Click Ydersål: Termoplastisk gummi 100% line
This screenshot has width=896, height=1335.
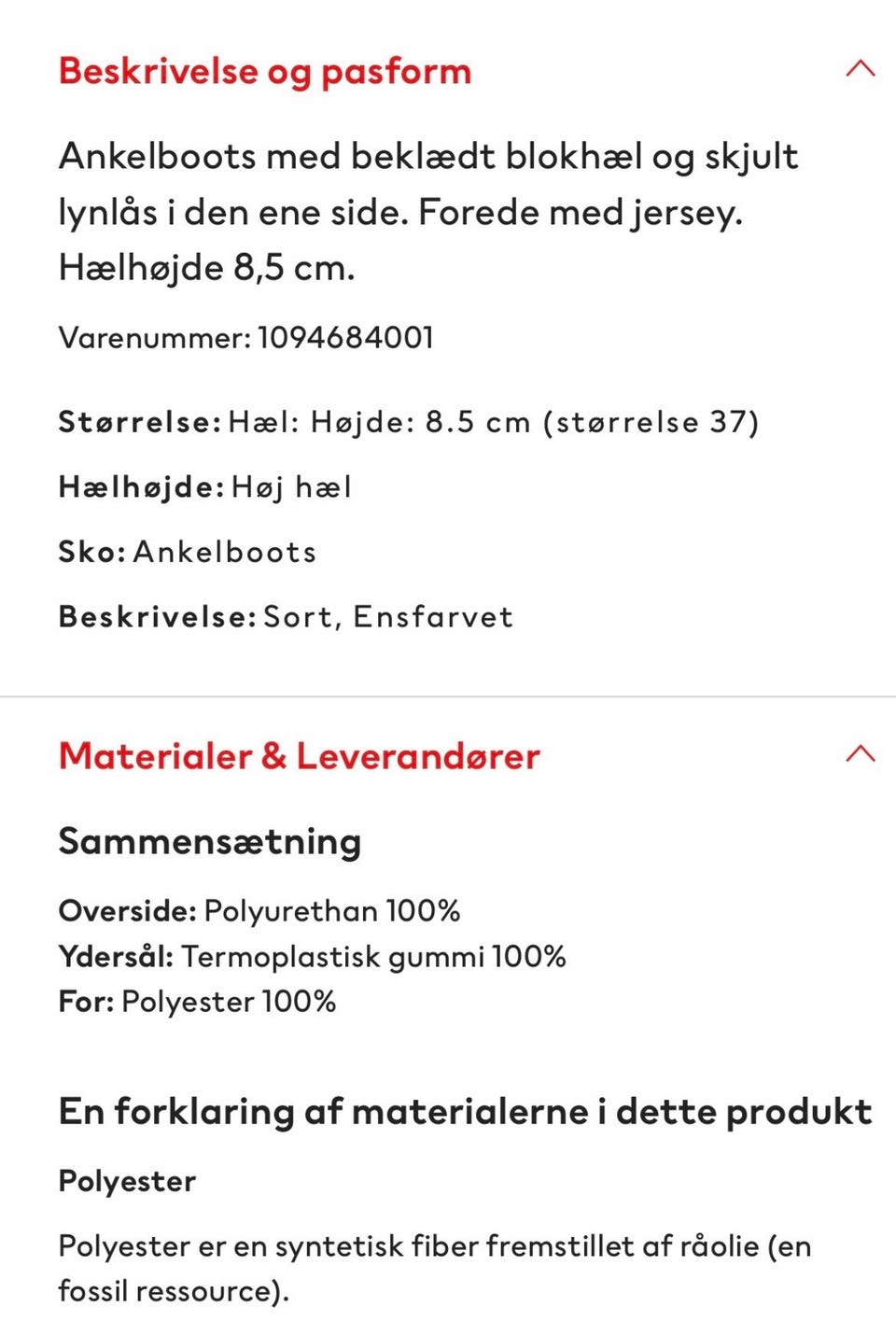[x=313, y=956]
